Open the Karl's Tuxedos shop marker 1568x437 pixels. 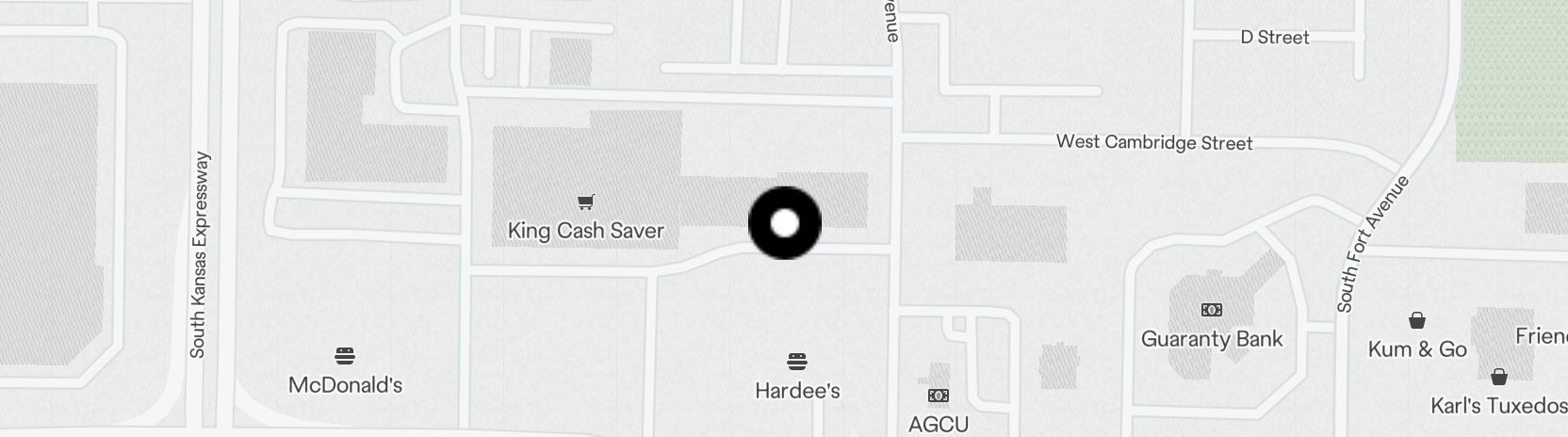(1498, 378)
